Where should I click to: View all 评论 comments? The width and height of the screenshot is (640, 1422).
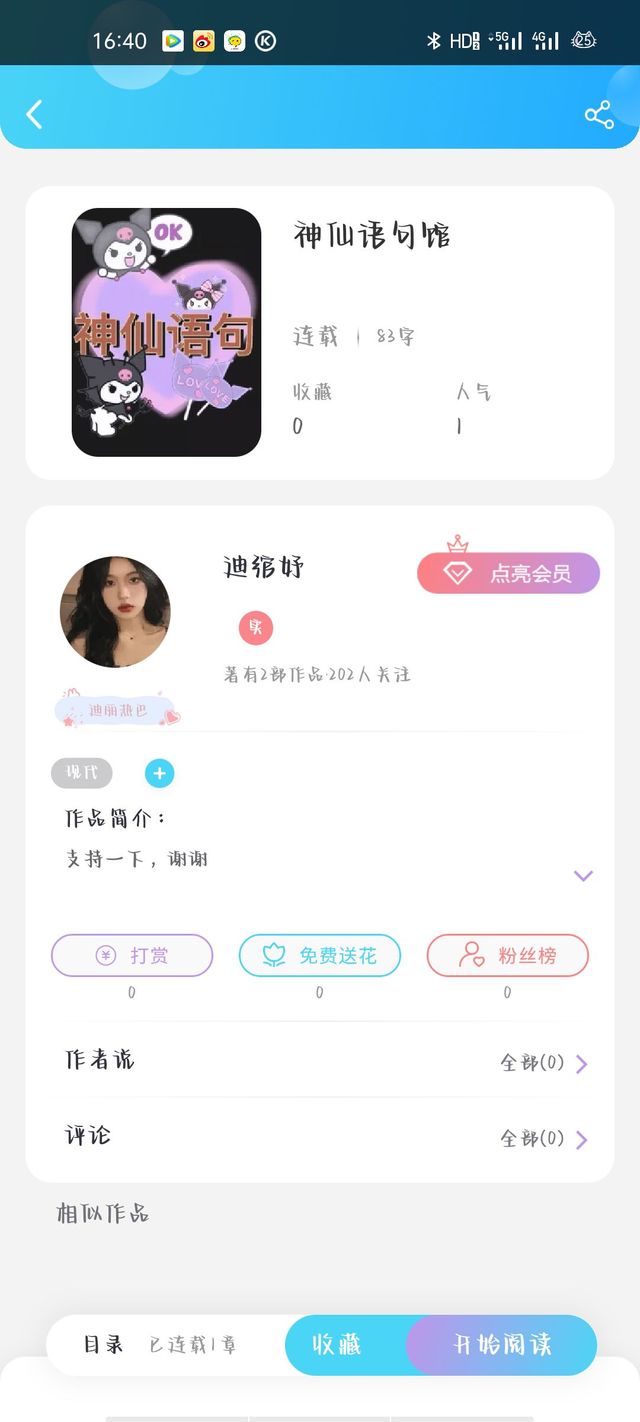point(543,1139)
